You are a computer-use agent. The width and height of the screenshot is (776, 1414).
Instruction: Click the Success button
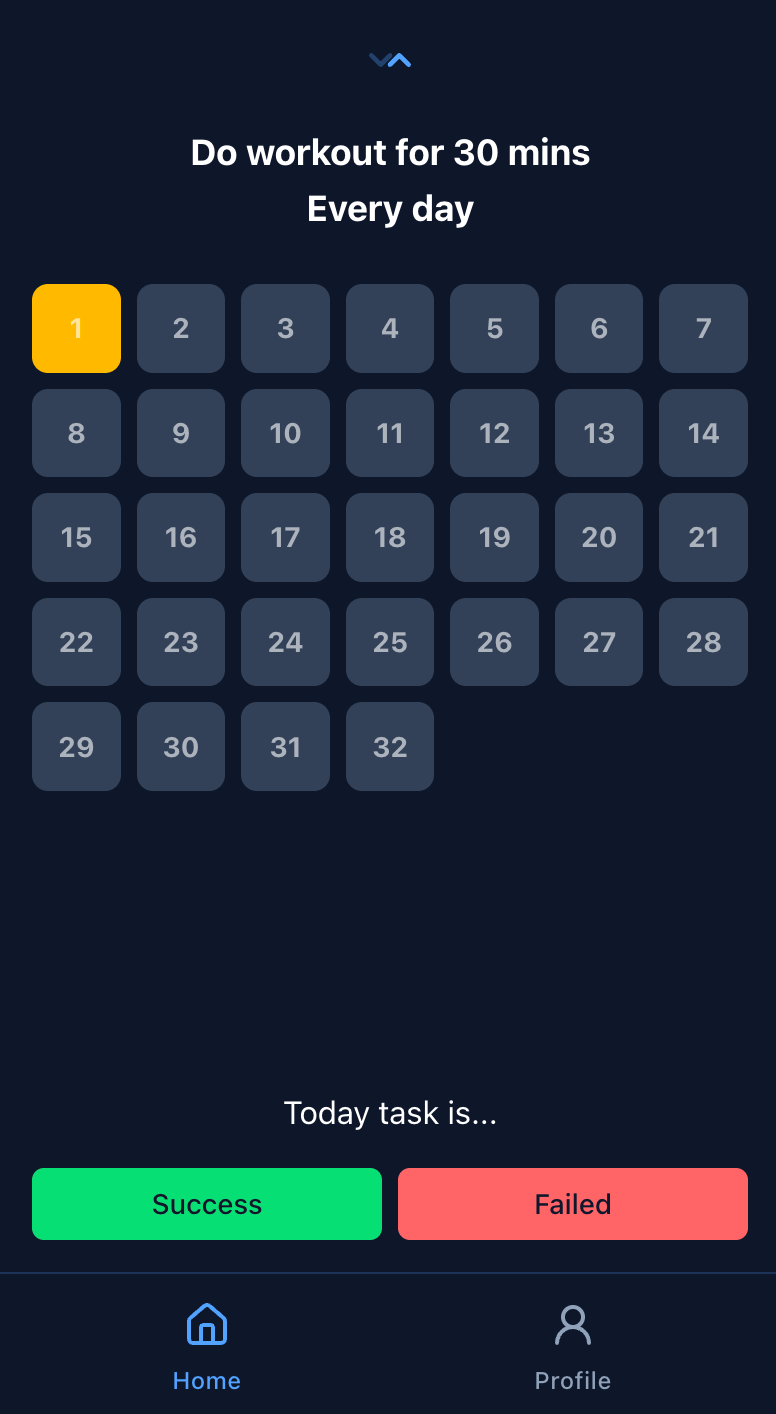pyautogui.click(x=206, y=1204)
